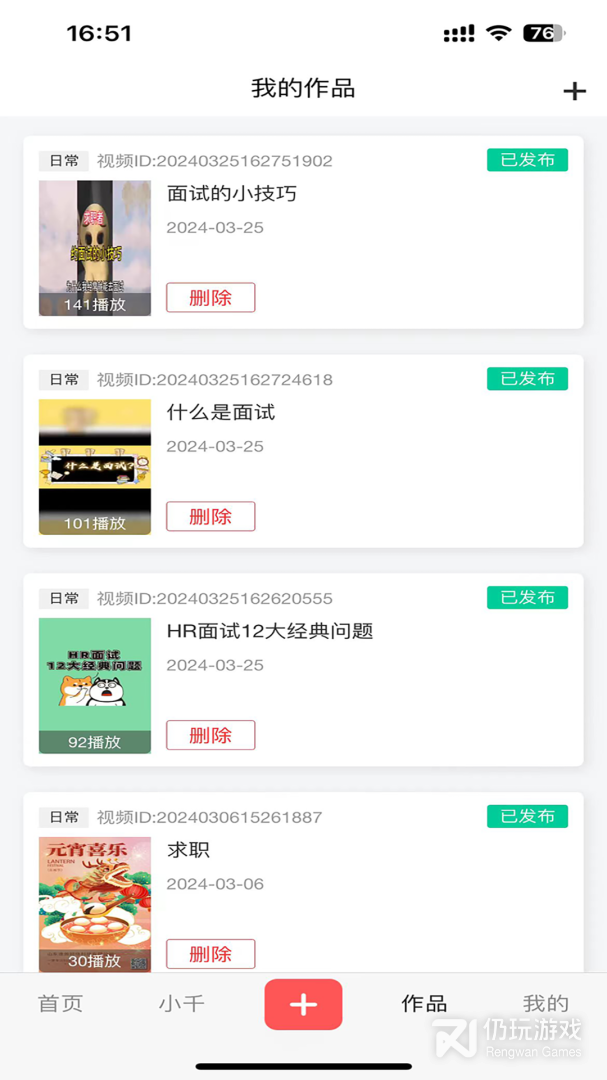Select the 作品 tab
This screenshot has width=607, height=1080.
point(424,1004)
